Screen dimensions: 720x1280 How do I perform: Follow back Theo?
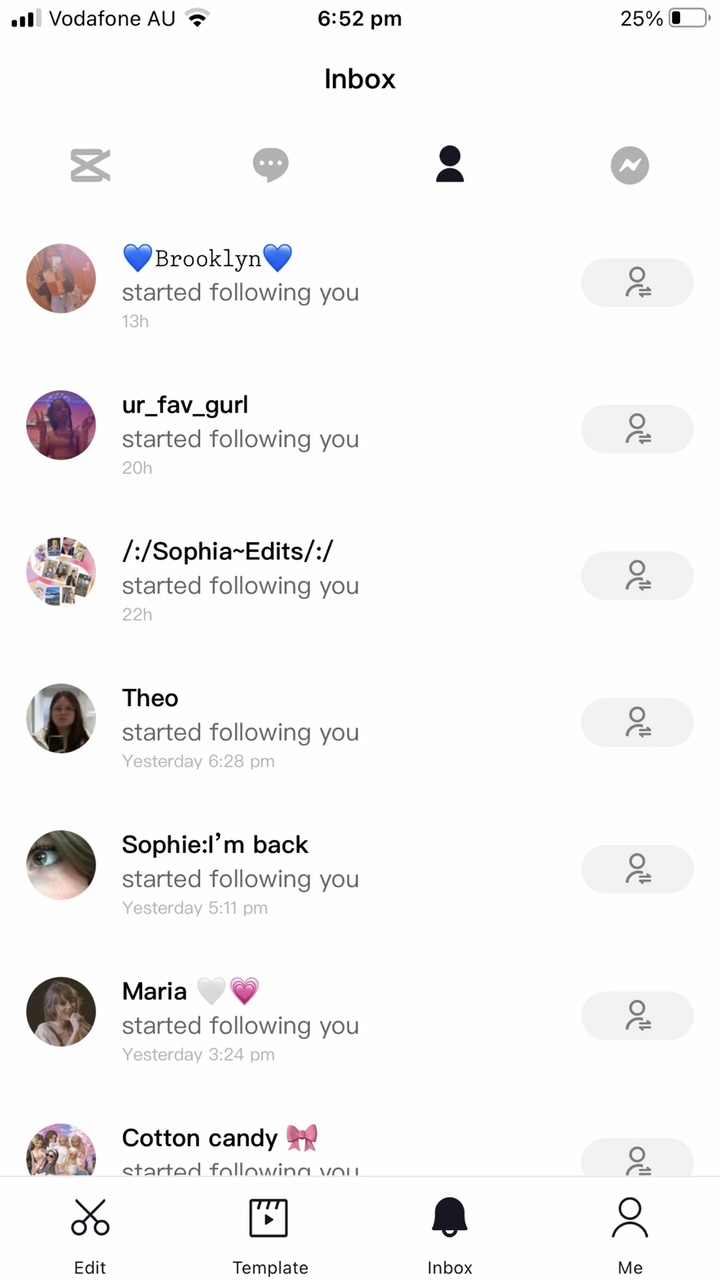pyautogui.click(x=637, y=722)
